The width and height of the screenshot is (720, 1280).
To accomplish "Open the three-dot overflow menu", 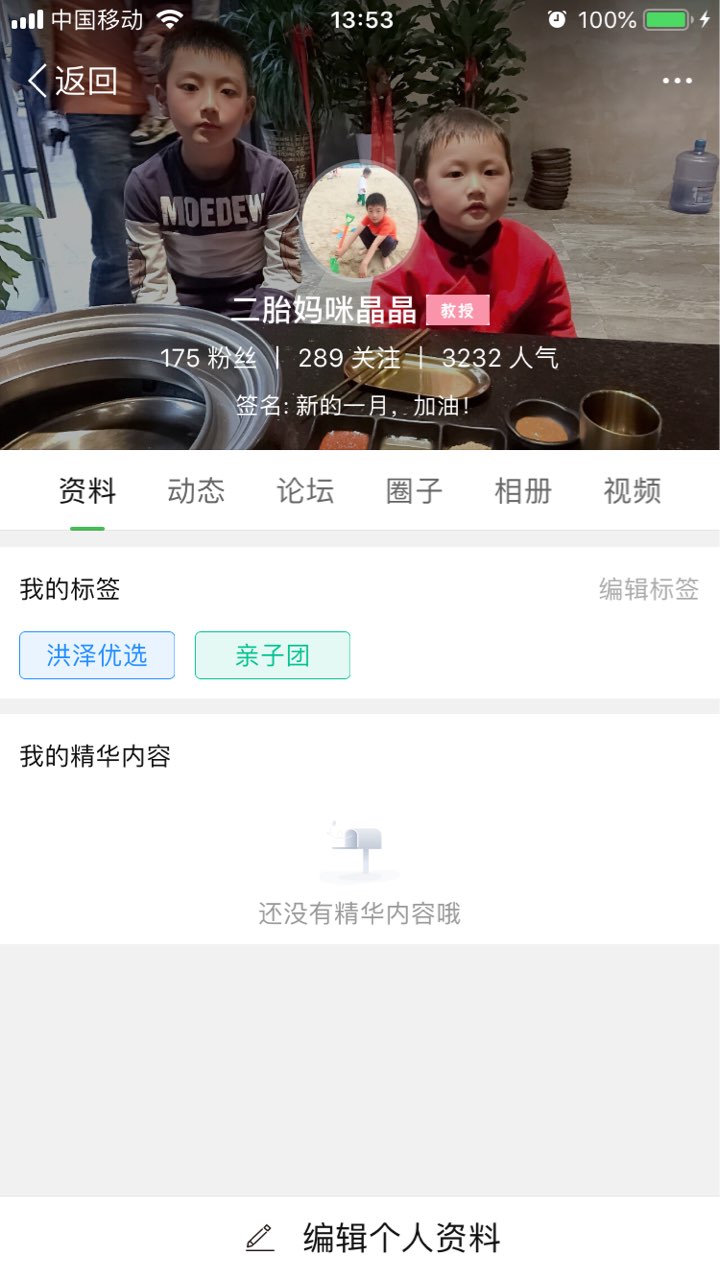I will (x=677, y=81).
